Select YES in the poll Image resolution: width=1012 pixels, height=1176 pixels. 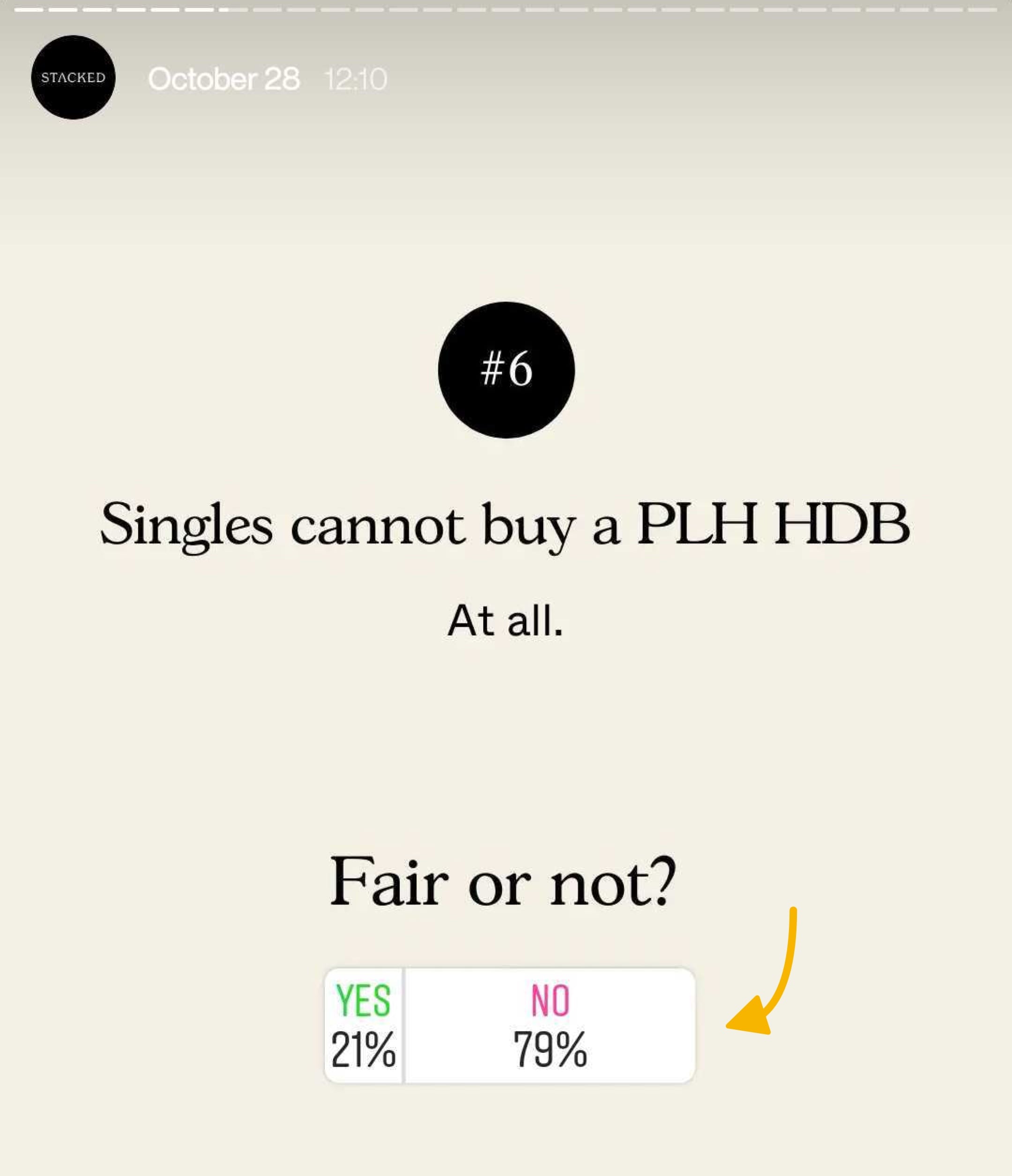[x=363, y=1025]
